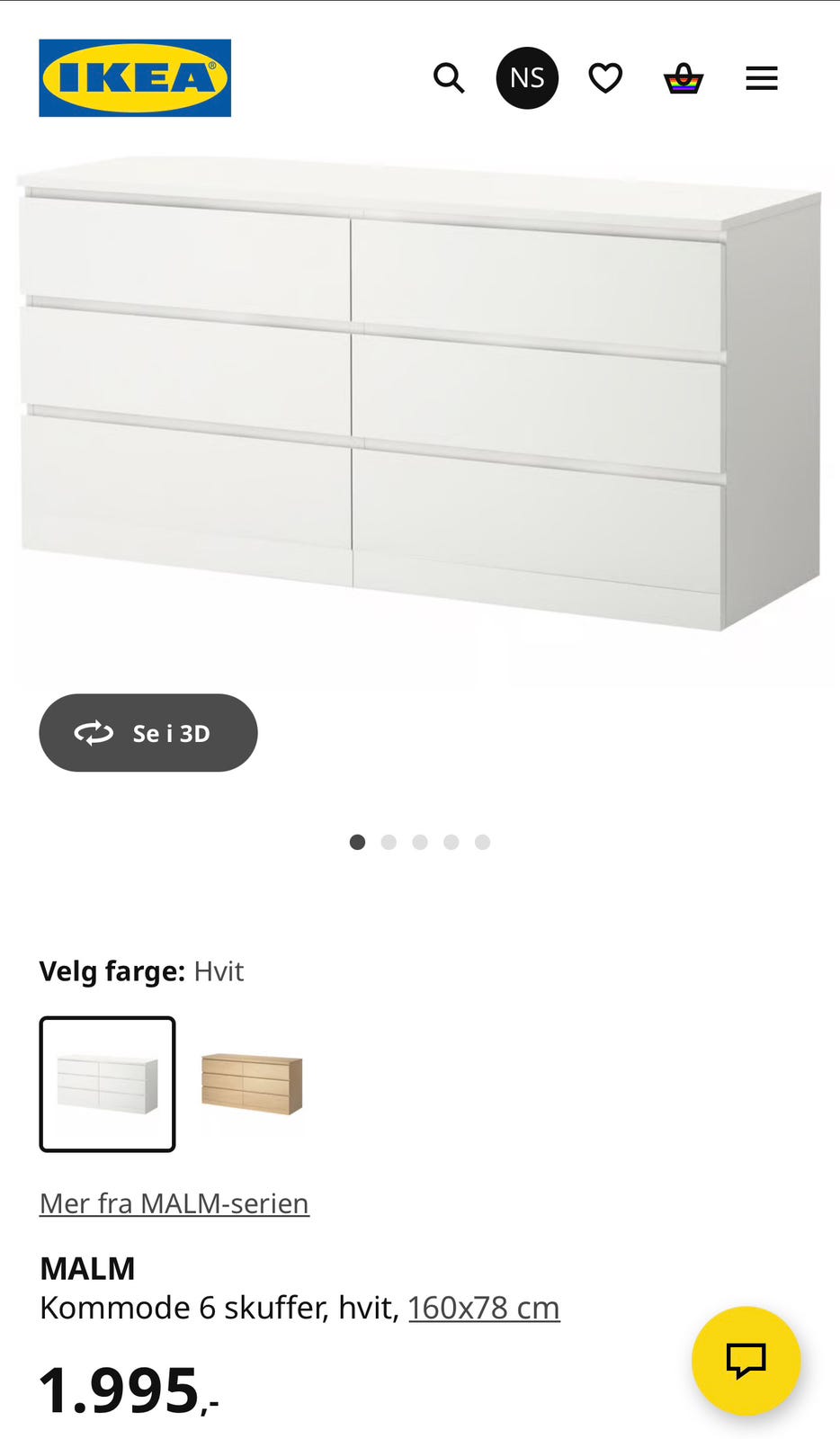Open the chat assistant bubble
This screenshot has height=1439, width=840.
click(746, 1361)
